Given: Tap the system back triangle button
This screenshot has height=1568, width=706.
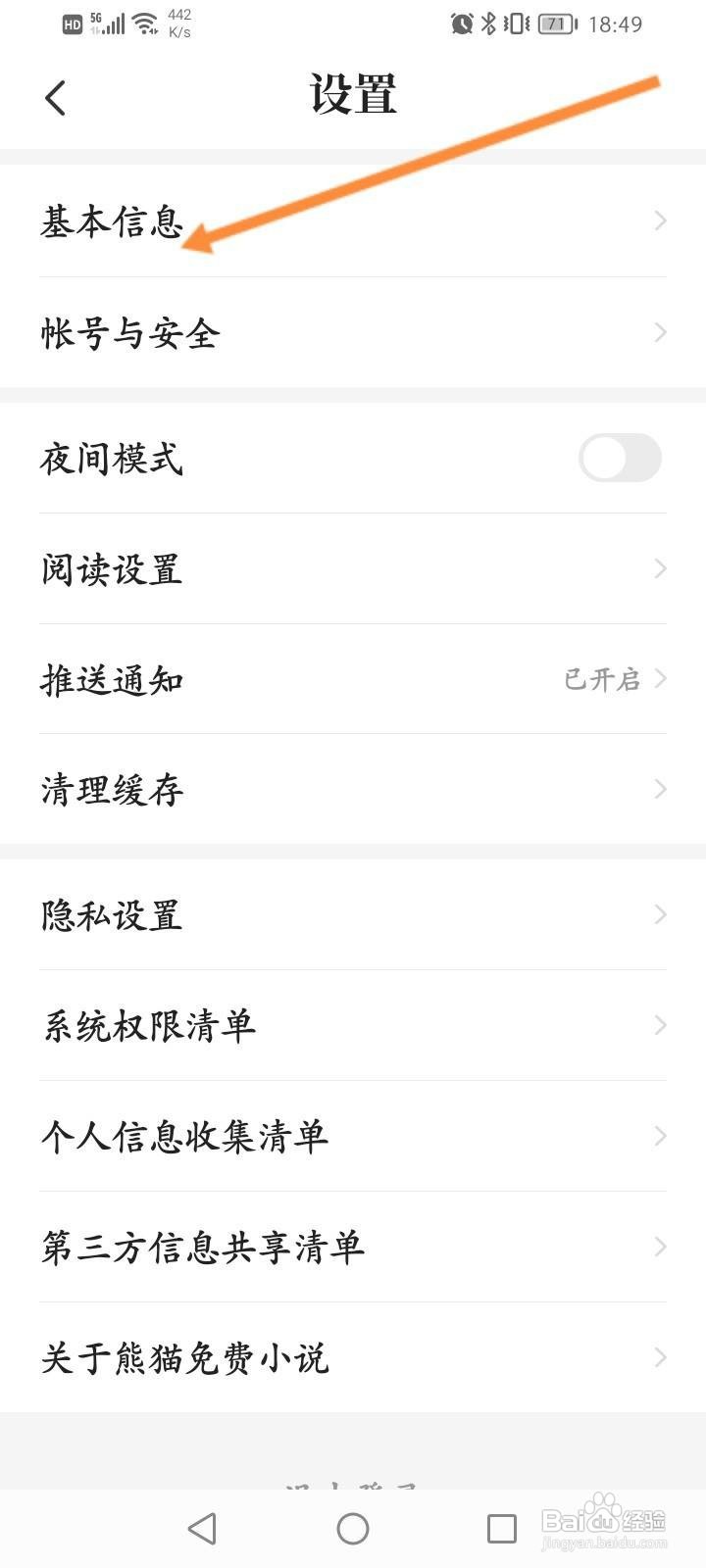Looking at the screenshot, I should coord(202,1529).
